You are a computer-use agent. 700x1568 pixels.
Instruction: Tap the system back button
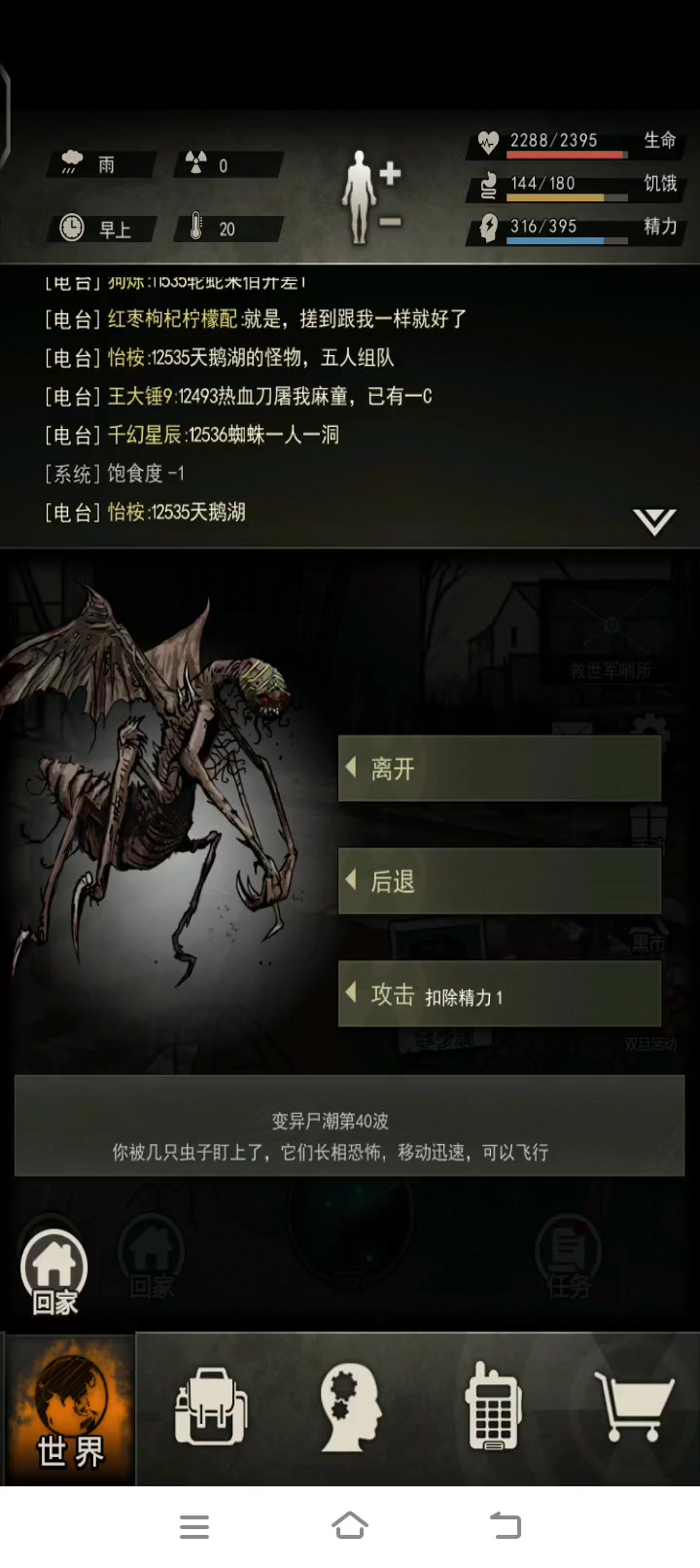click(505, 1525)
